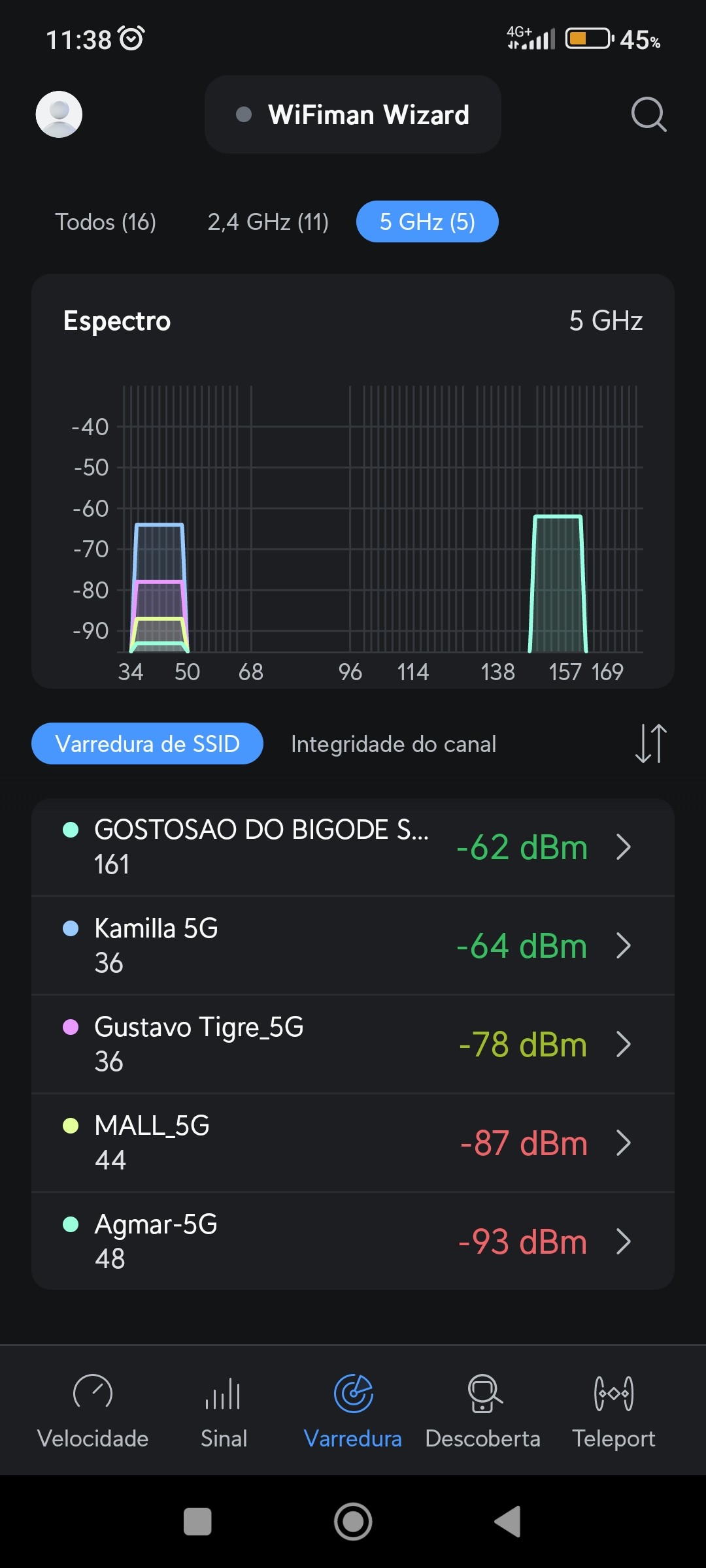
Task: Go back with the system back button
Action: pos(508,1522)
